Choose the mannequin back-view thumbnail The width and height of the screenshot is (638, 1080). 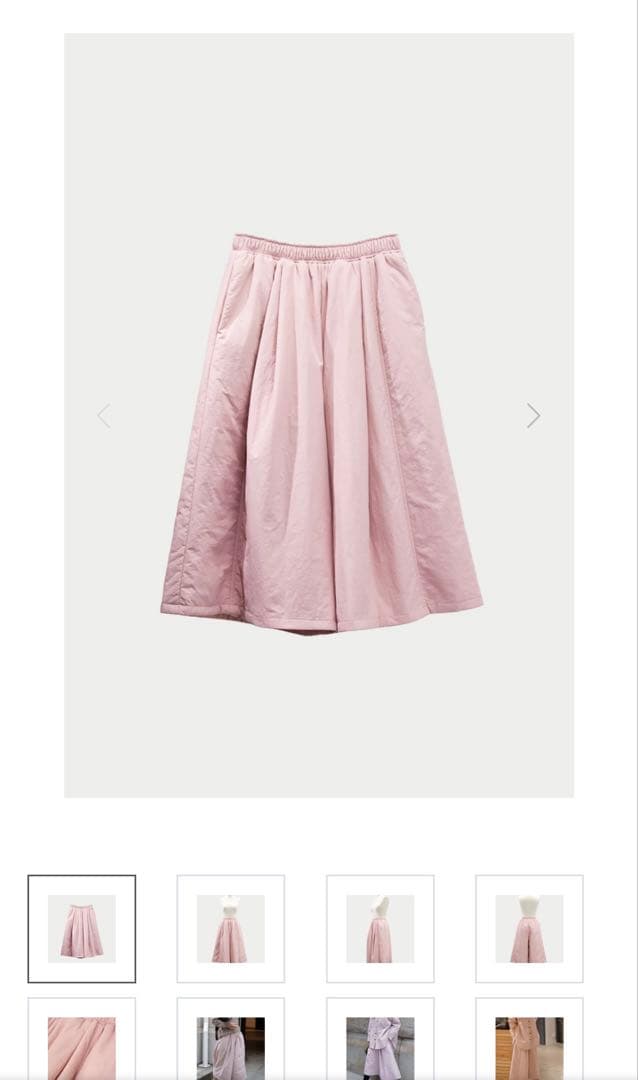tap(529, 929)
